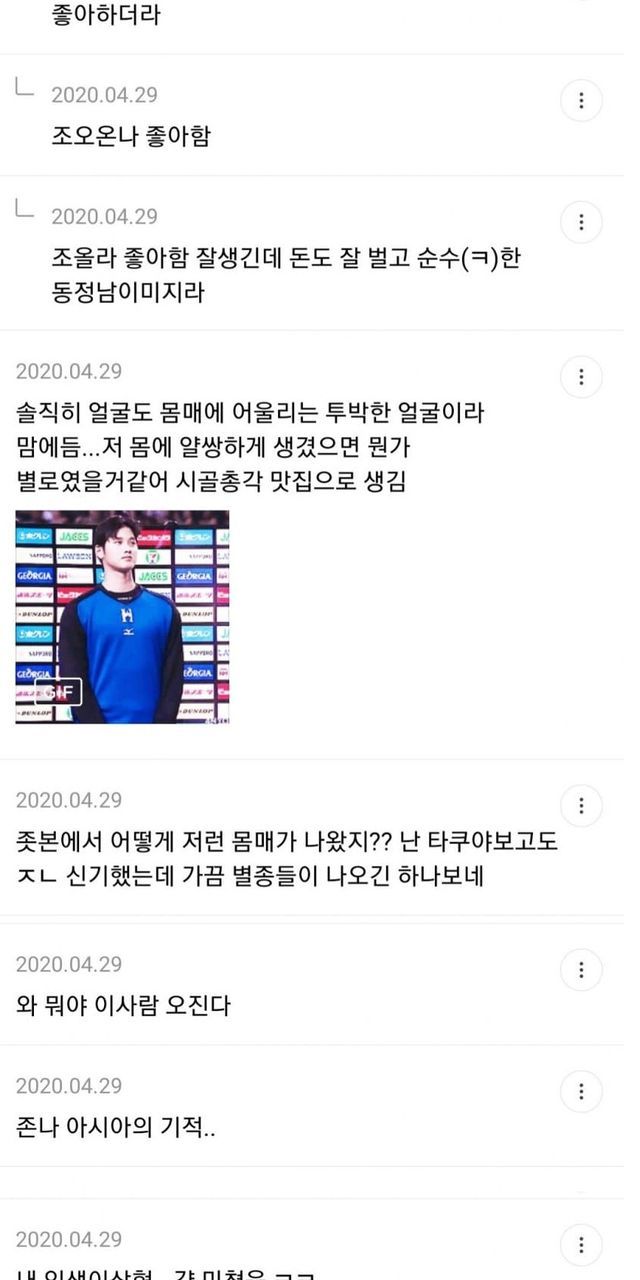
Task: Open options for the '좃본에서 어떻게' comment
Action: [x=581, y=805]
